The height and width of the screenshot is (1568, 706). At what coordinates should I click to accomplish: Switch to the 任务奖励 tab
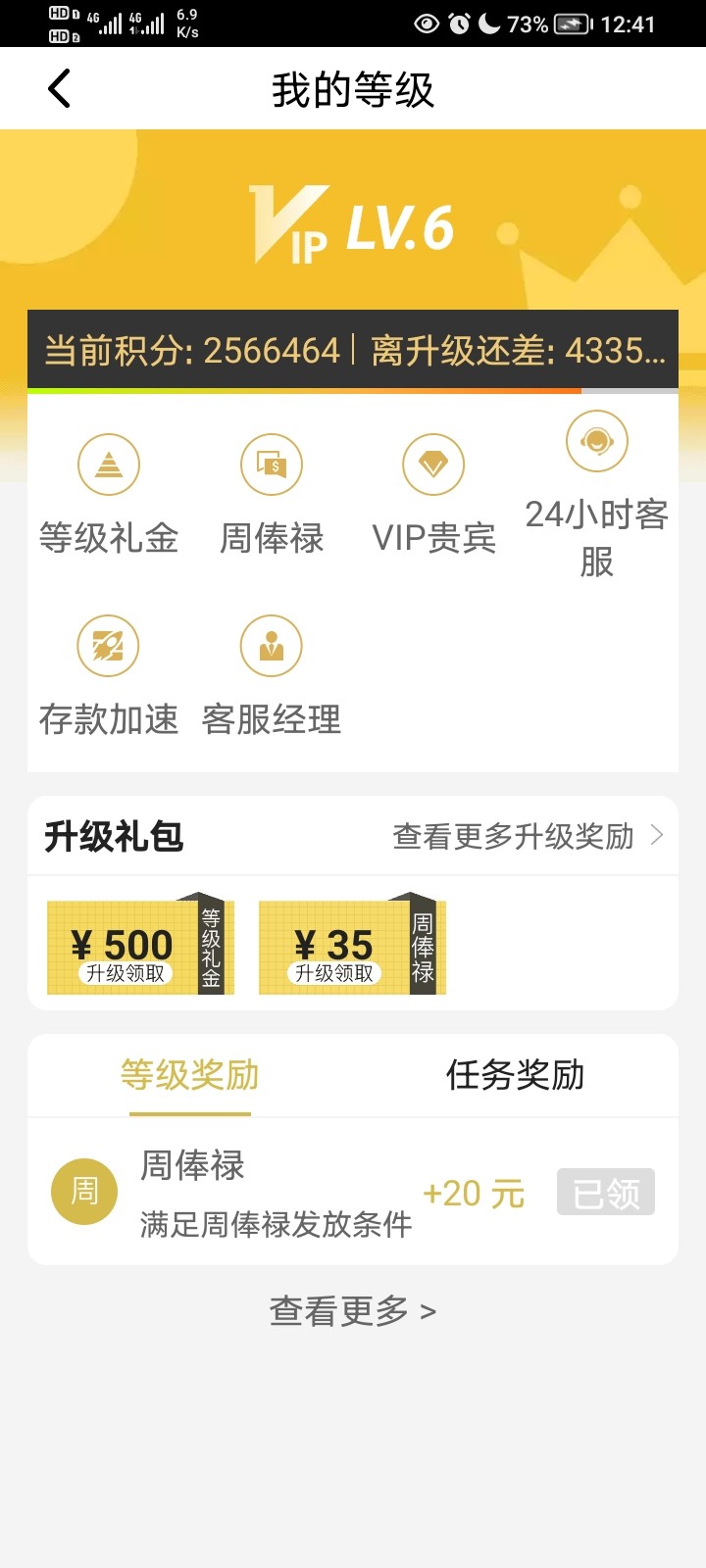click(515, 1076)
